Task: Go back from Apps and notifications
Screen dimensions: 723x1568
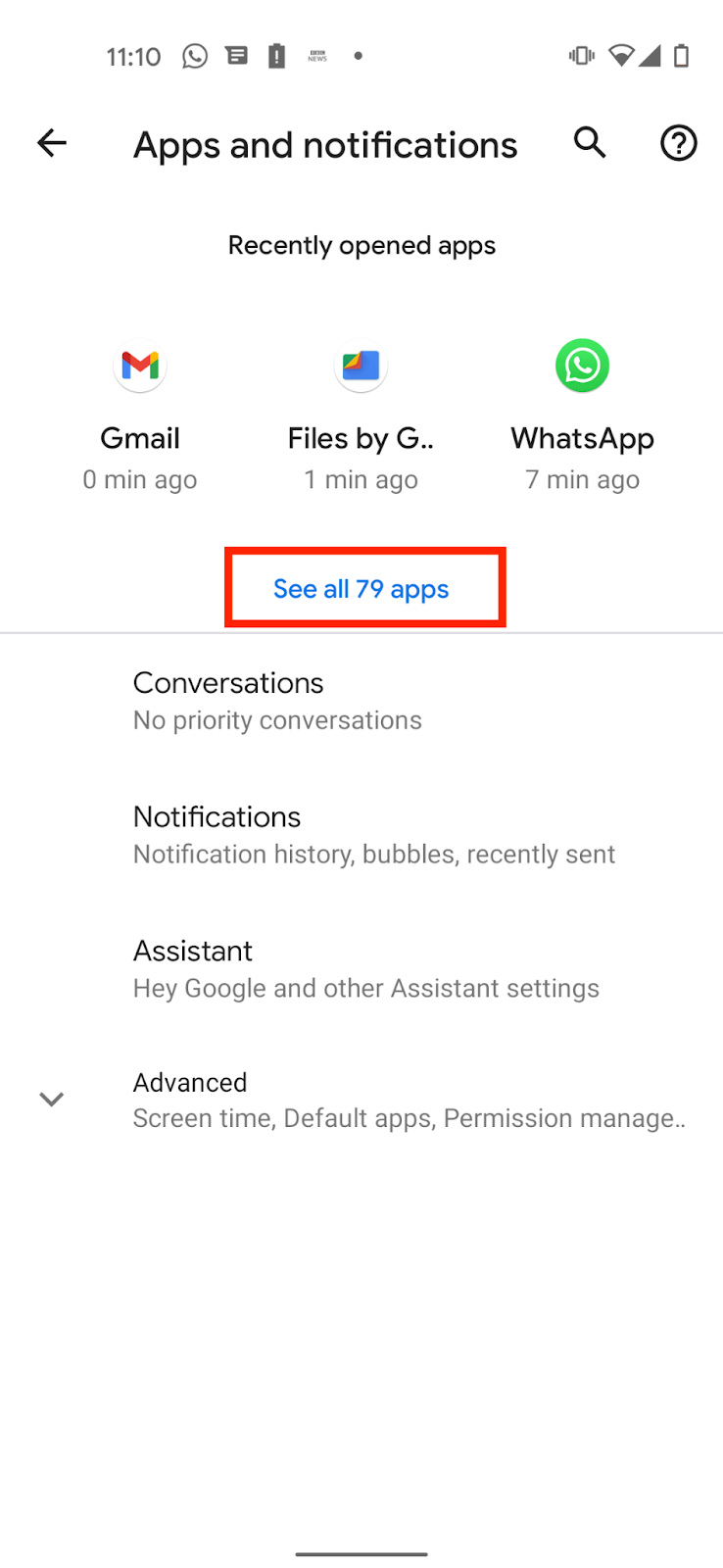Action: (52, 143)
